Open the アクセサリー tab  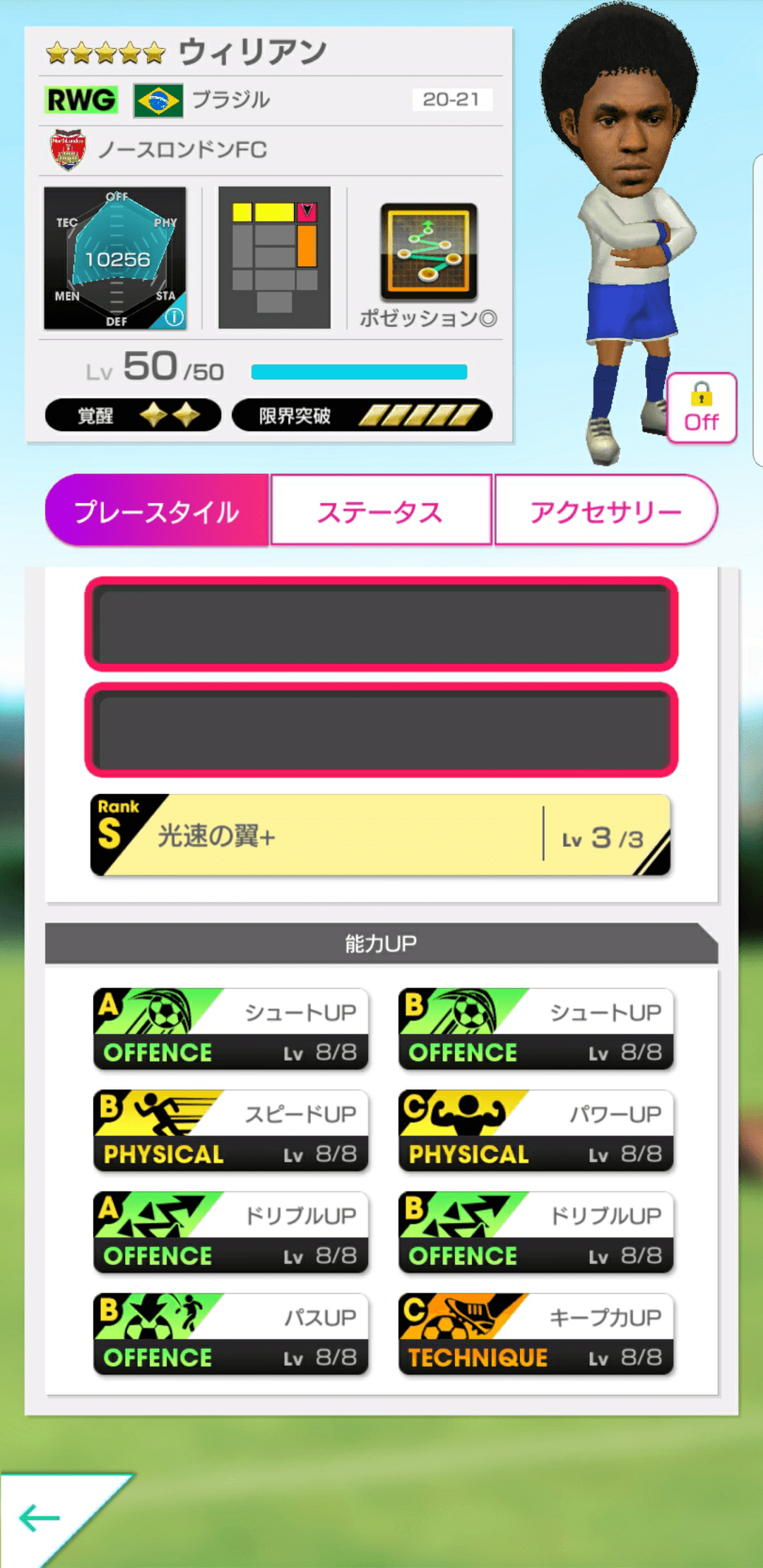click(605, 511)
